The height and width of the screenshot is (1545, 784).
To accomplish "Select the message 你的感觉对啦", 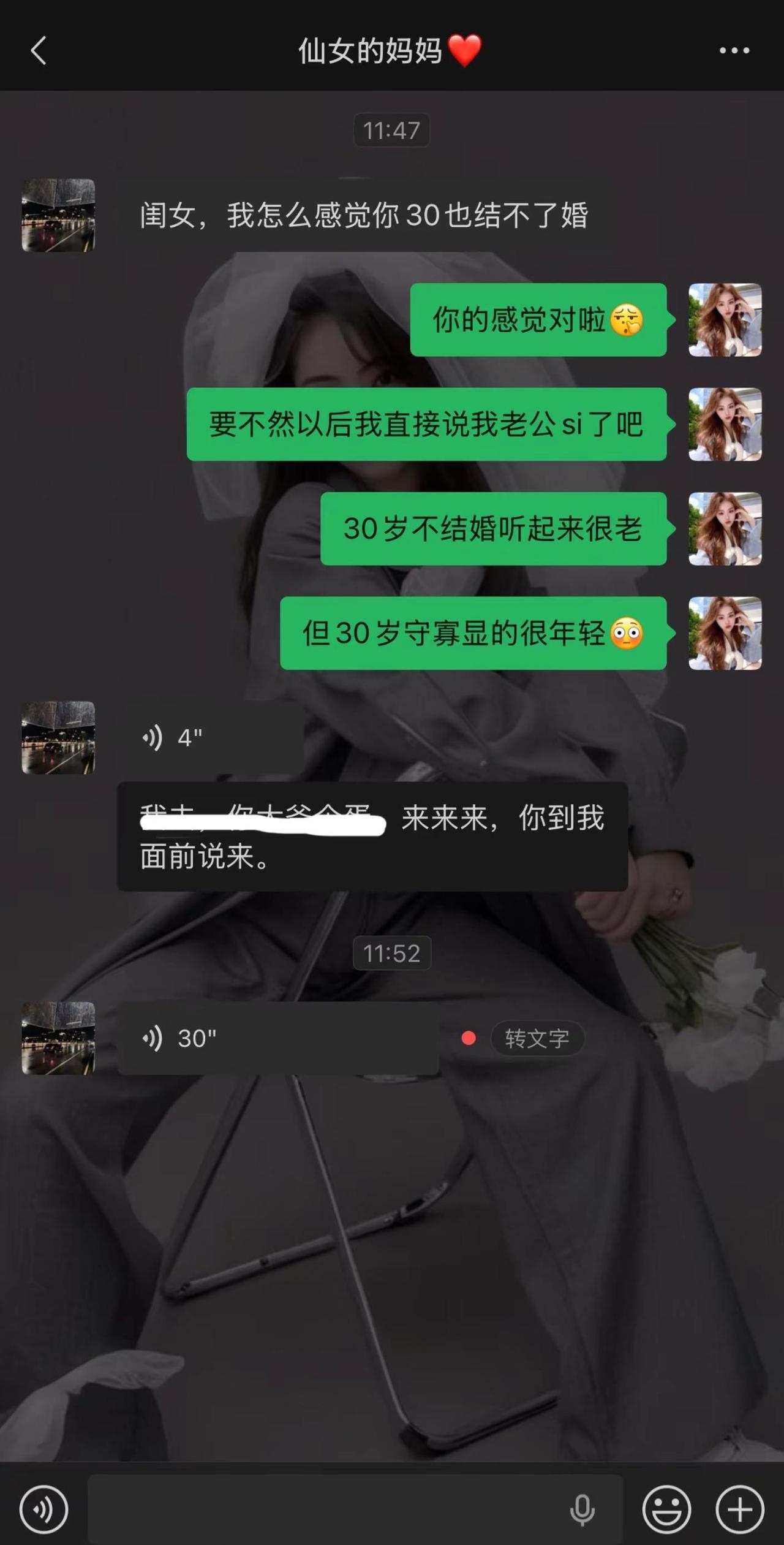I will tap(537, 322).
